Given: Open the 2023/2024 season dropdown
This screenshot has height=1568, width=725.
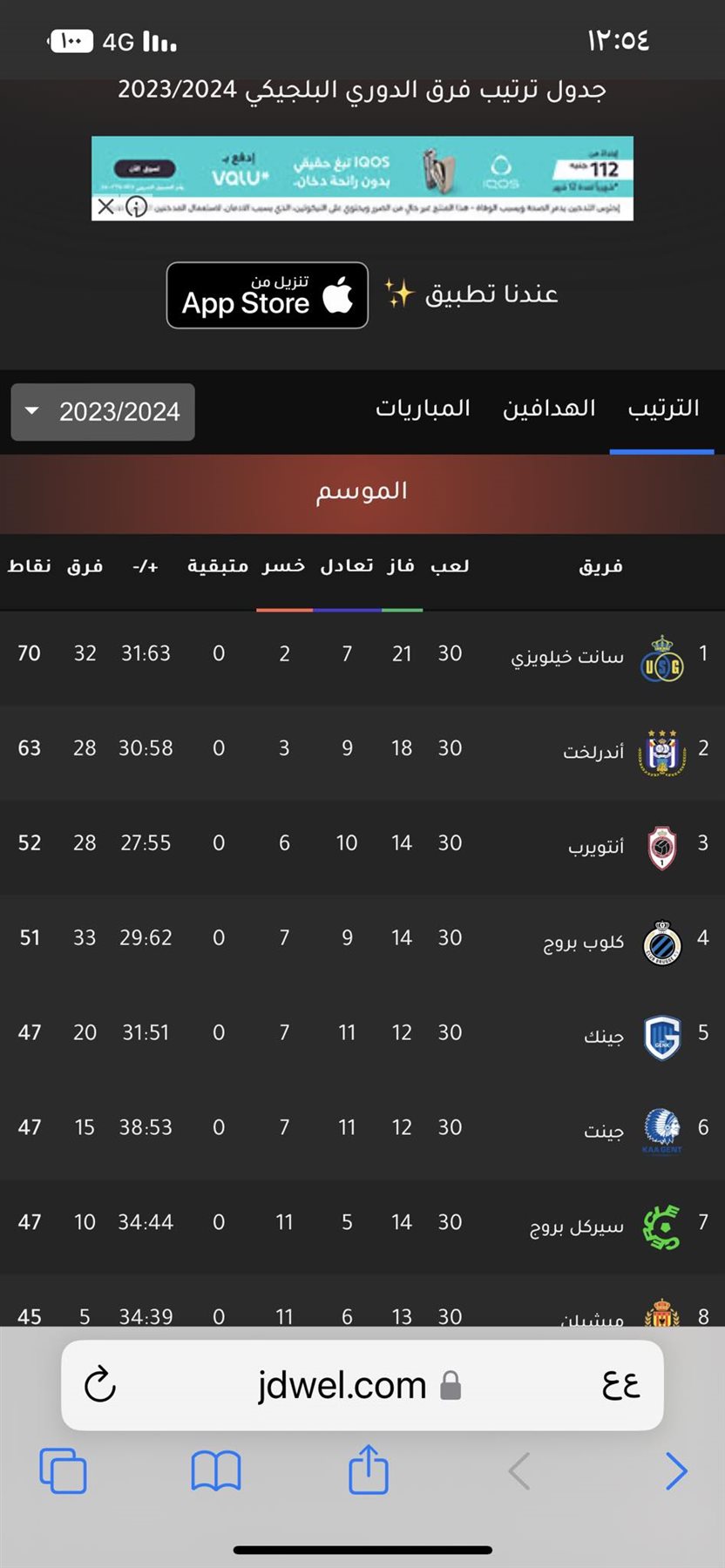Looking at the screenshot, I should coord(103,412).
